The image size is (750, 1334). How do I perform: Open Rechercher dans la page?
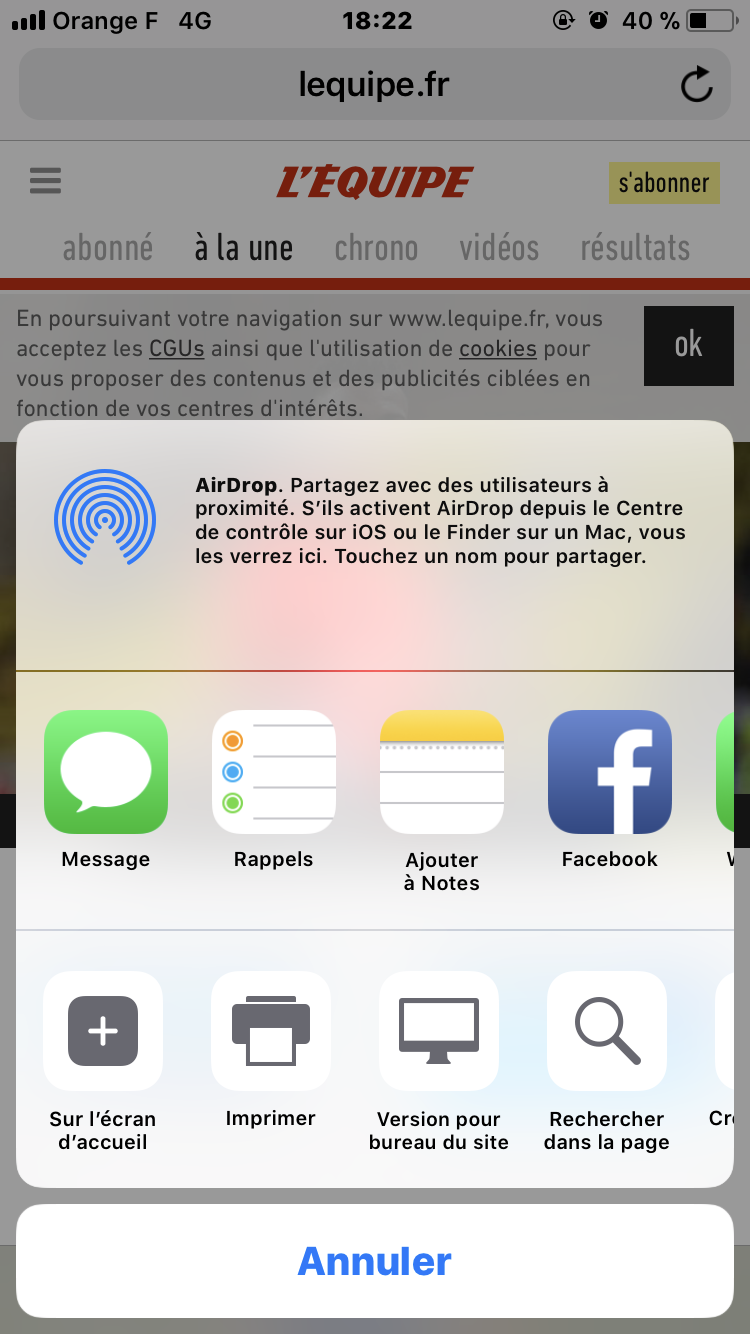point(607,1031)
